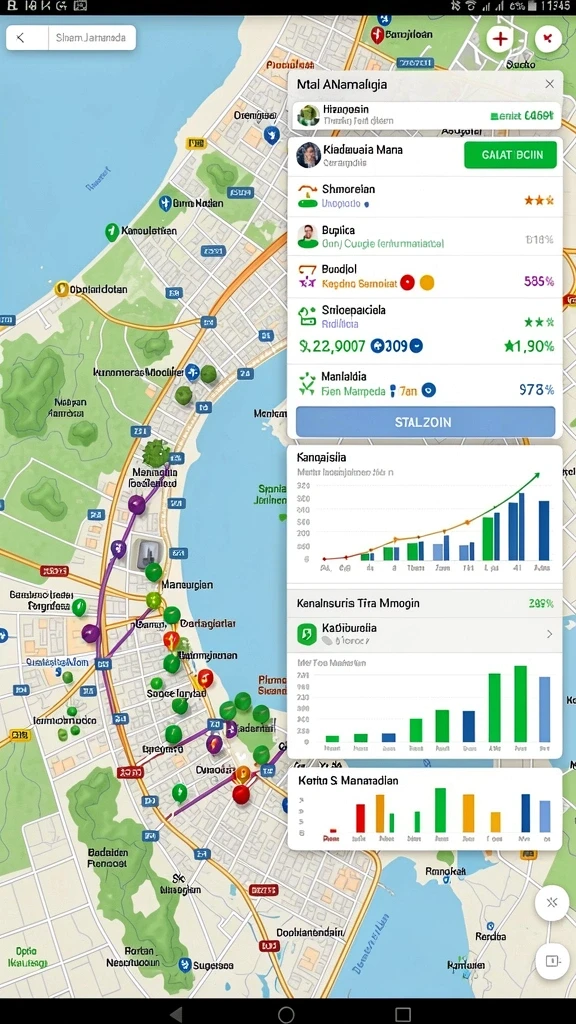576x1024 pixels.
Task: Select the Bandjol row
Action: [425, 276]
